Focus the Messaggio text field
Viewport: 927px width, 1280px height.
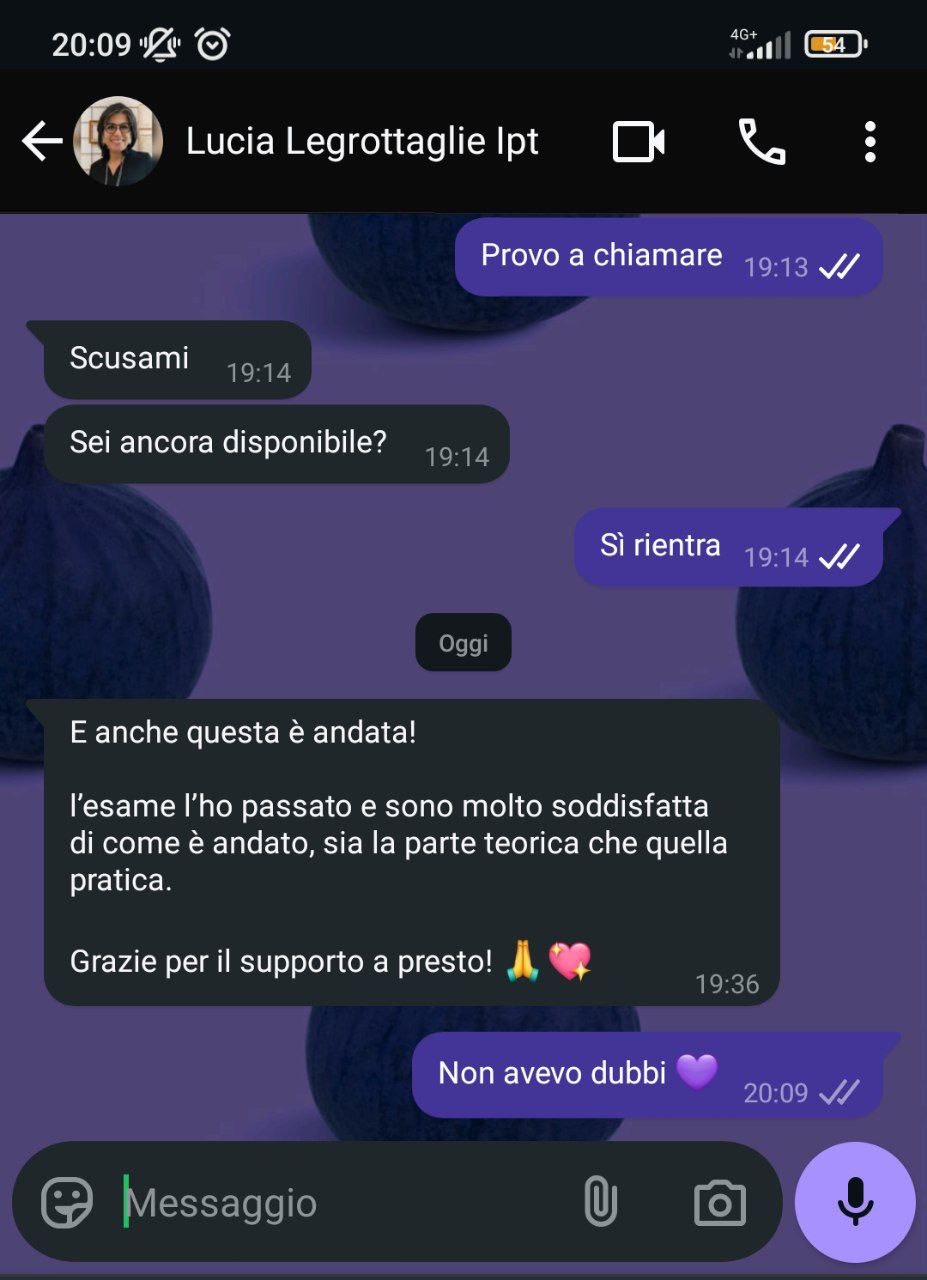pos(340,1203)
